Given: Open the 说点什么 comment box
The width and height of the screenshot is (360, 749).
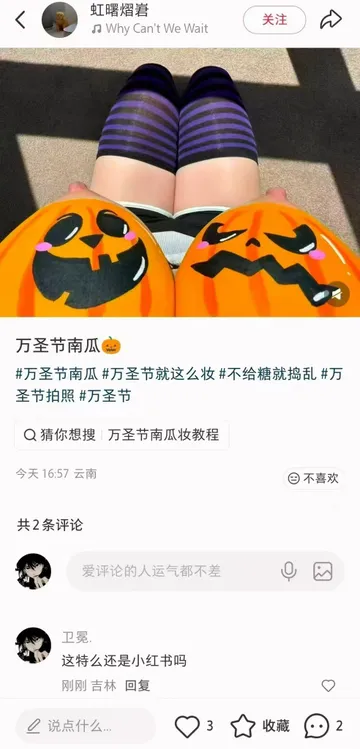Looking at the screenshot, I should point(86,727).
